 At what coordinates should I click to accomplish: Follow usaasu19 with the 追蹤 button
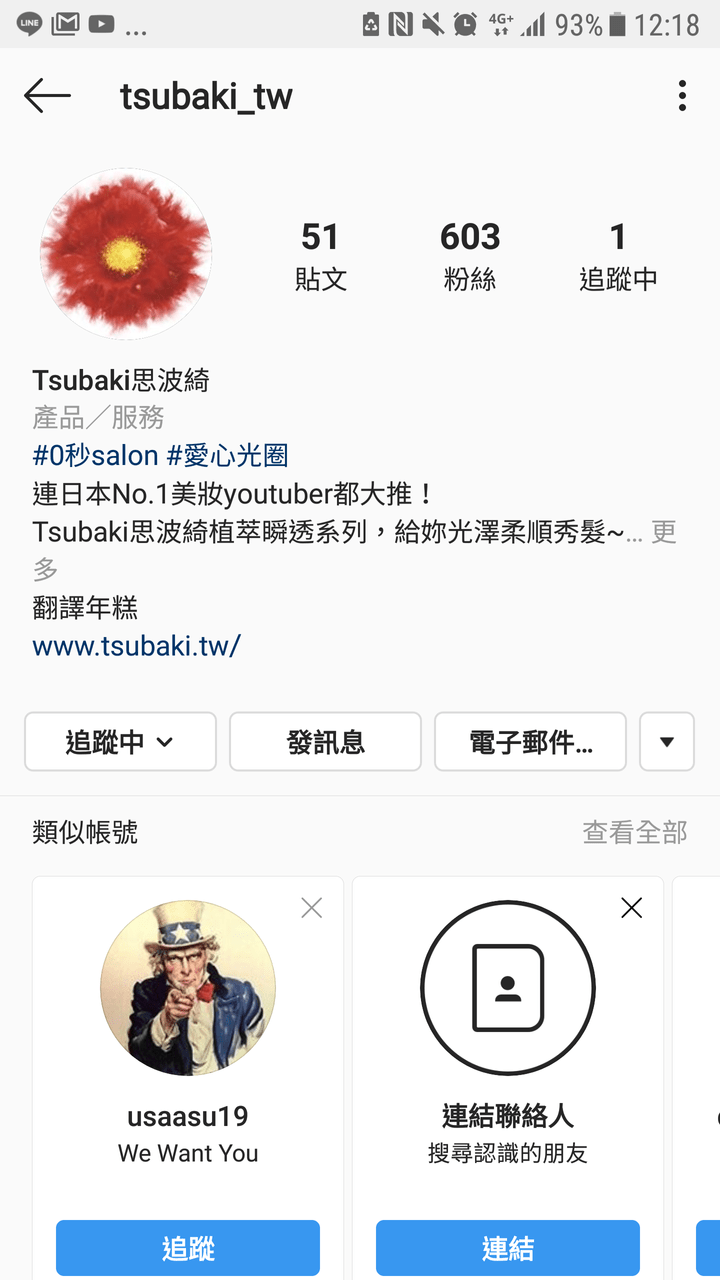pos(188,1248)
